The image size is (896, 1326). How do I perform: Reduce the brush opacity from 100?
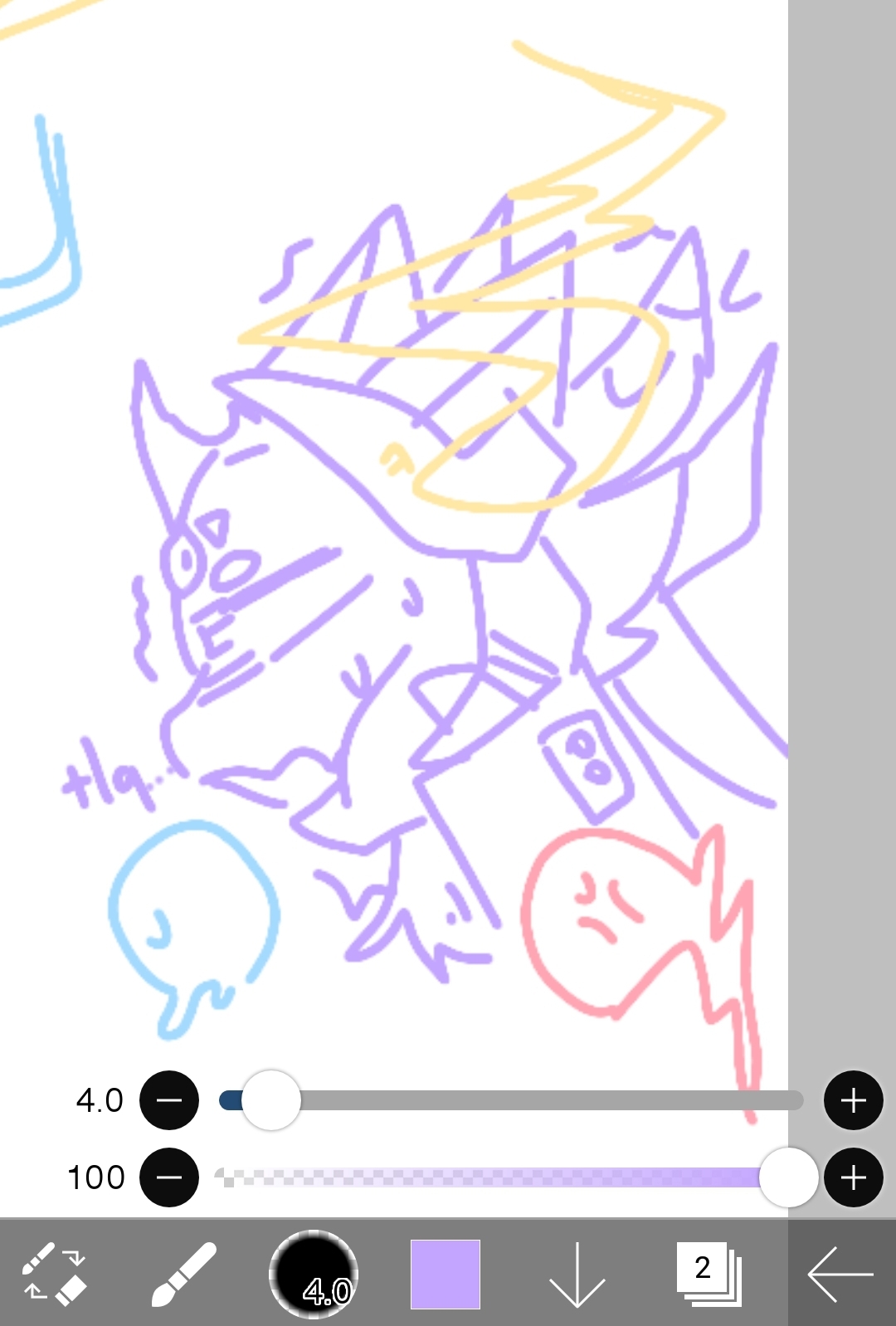169,1177
